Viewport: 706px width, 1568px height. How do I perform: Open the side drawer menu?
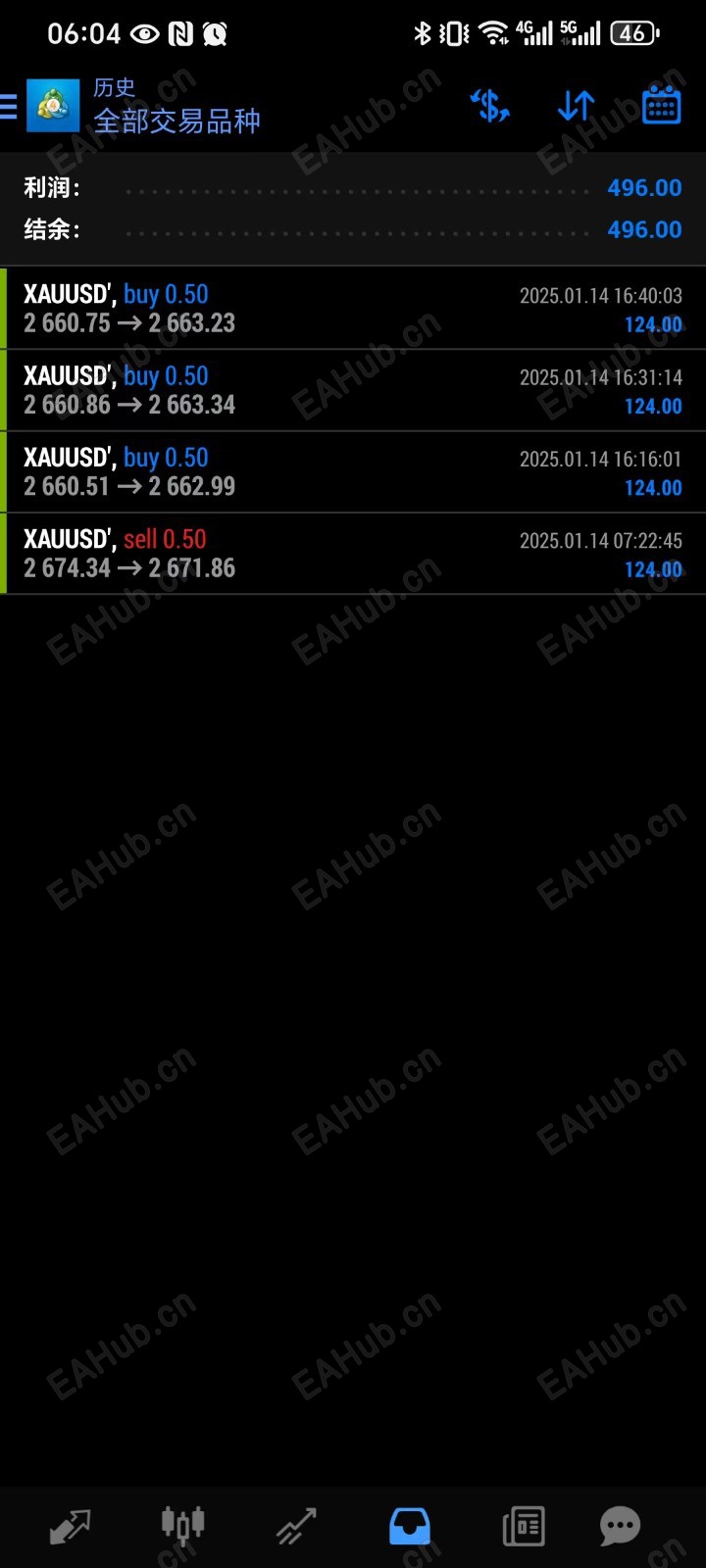(x=10, y=106)
